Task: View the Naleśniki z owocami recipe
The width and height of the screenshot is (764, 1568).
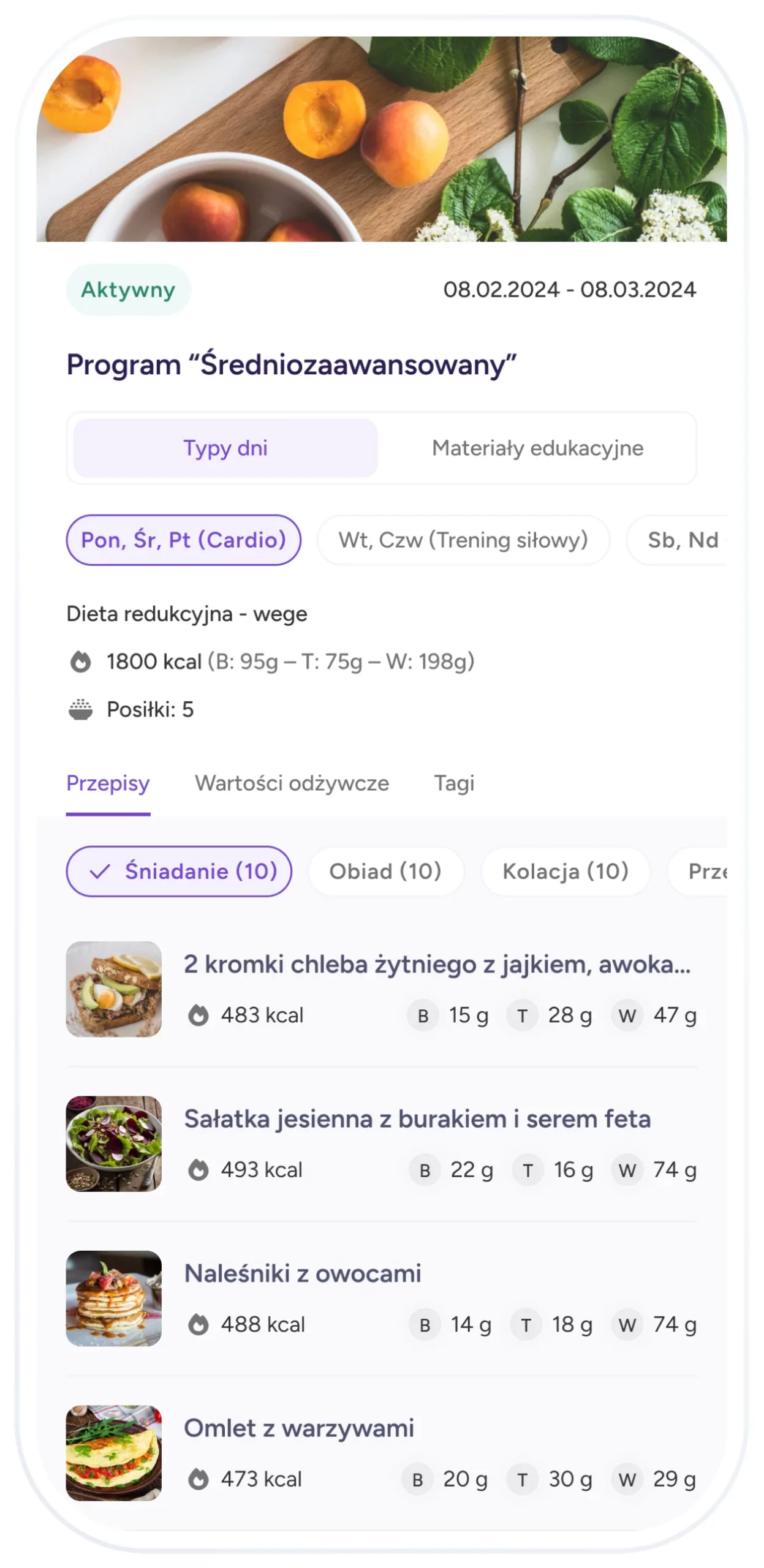Action: tap(303, 1273)
